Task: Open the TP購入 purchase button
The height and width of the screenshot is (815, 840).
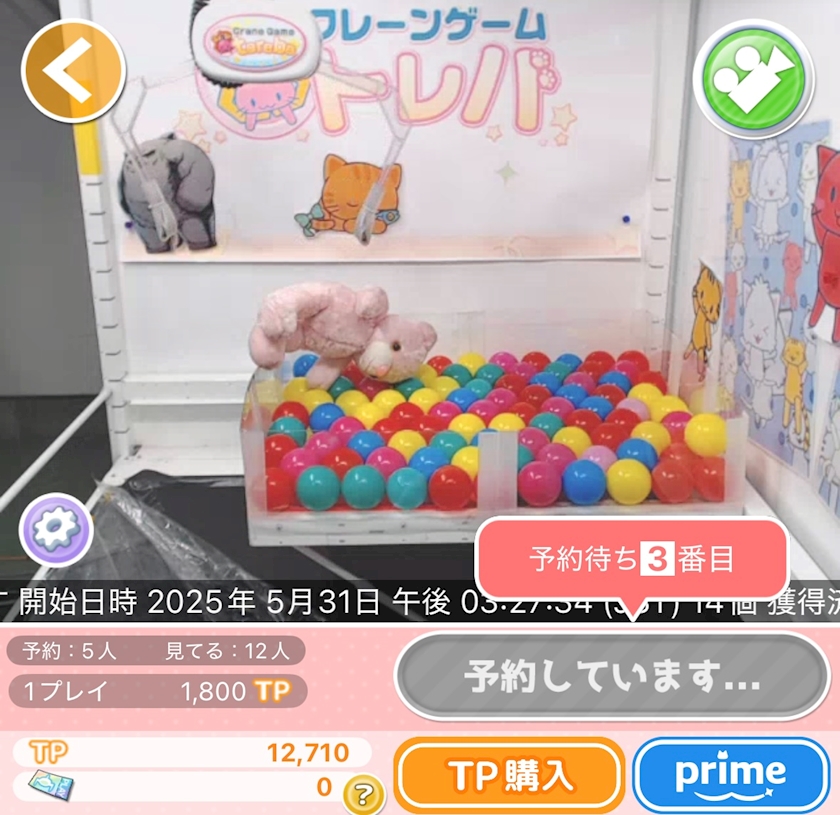Action: 509,774
